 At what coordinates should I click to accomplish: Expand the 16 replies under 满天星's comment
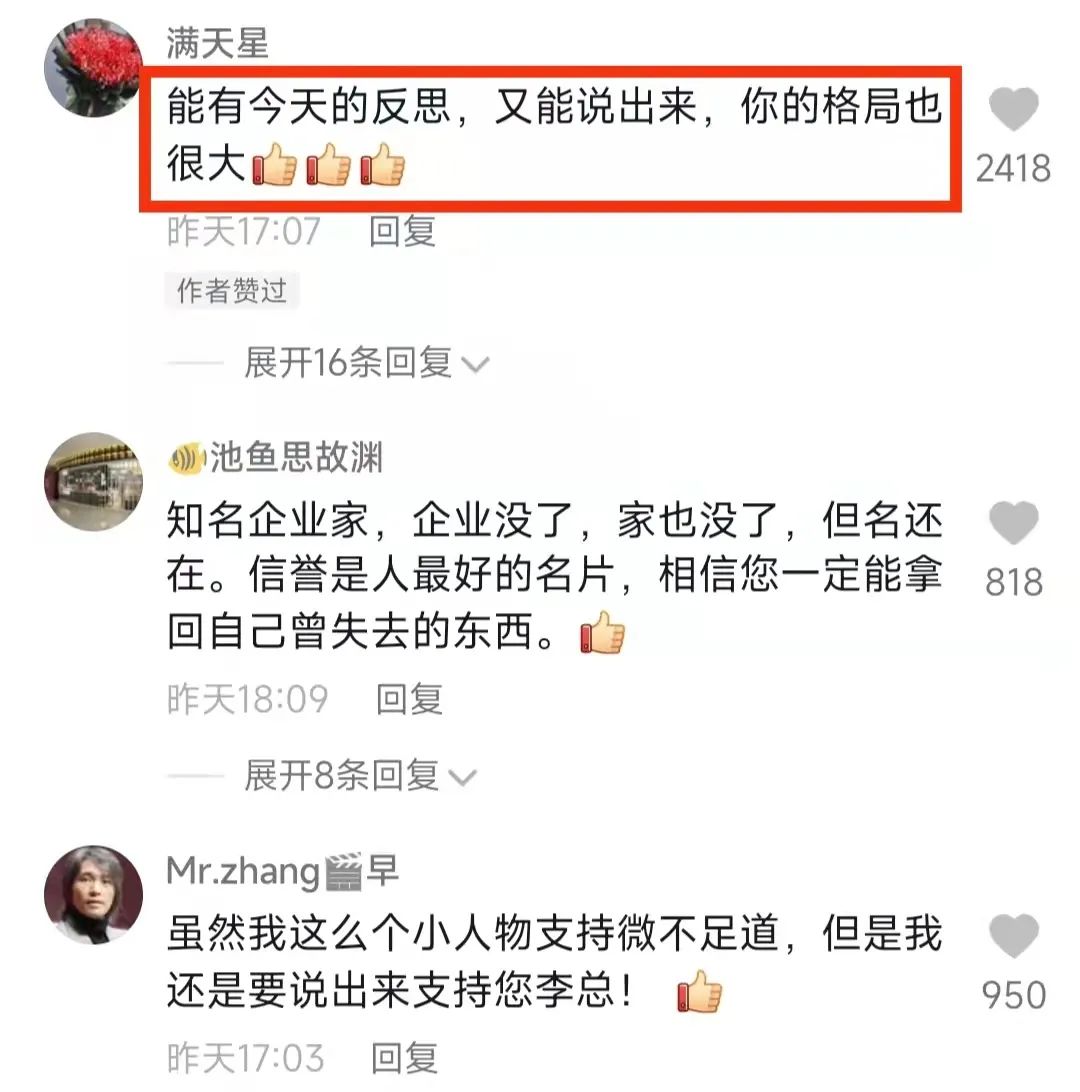point(366,364)
